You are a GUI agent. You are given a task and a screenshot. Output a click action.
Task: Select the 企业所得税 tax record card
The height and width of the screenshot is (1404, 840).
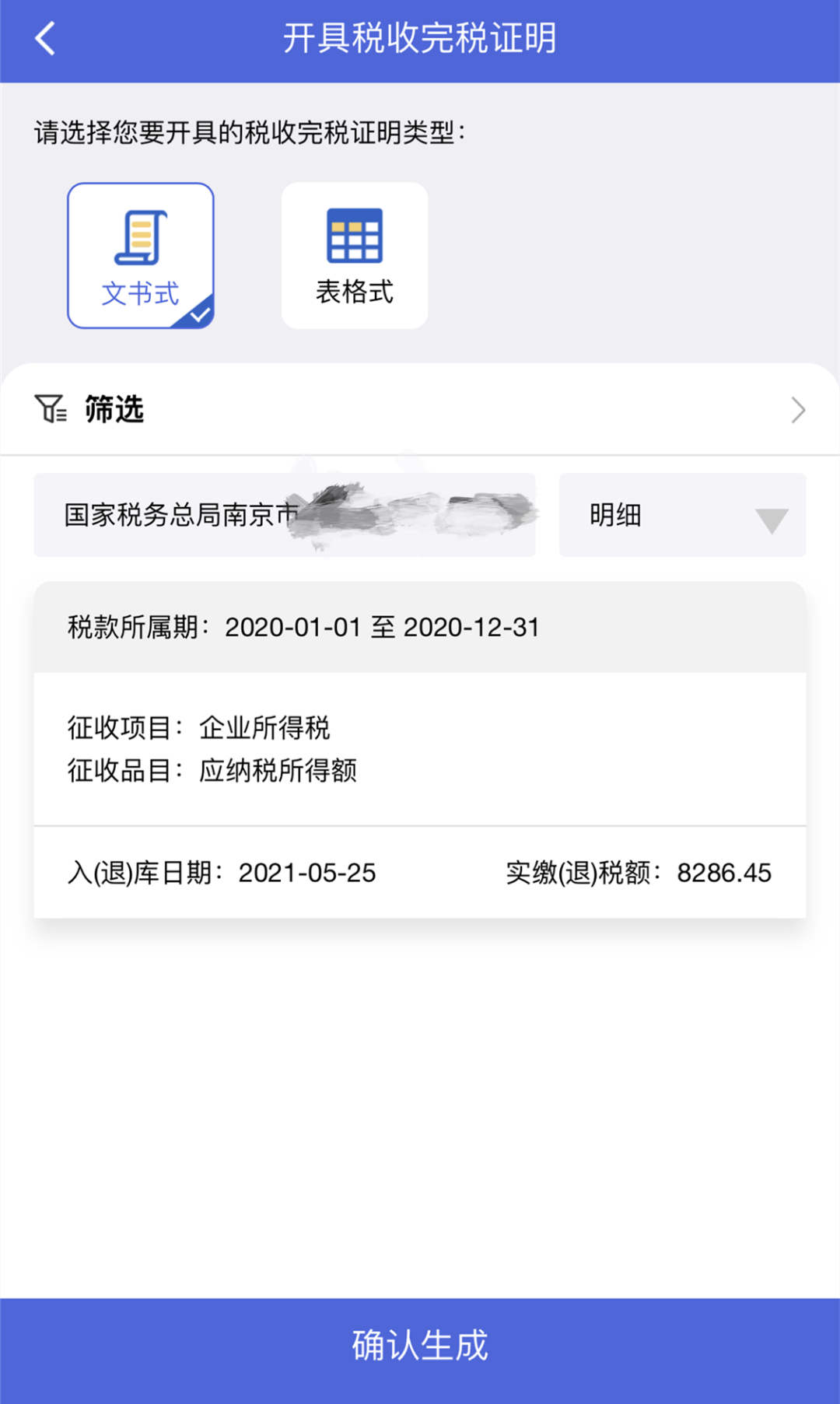click(420, 750)
